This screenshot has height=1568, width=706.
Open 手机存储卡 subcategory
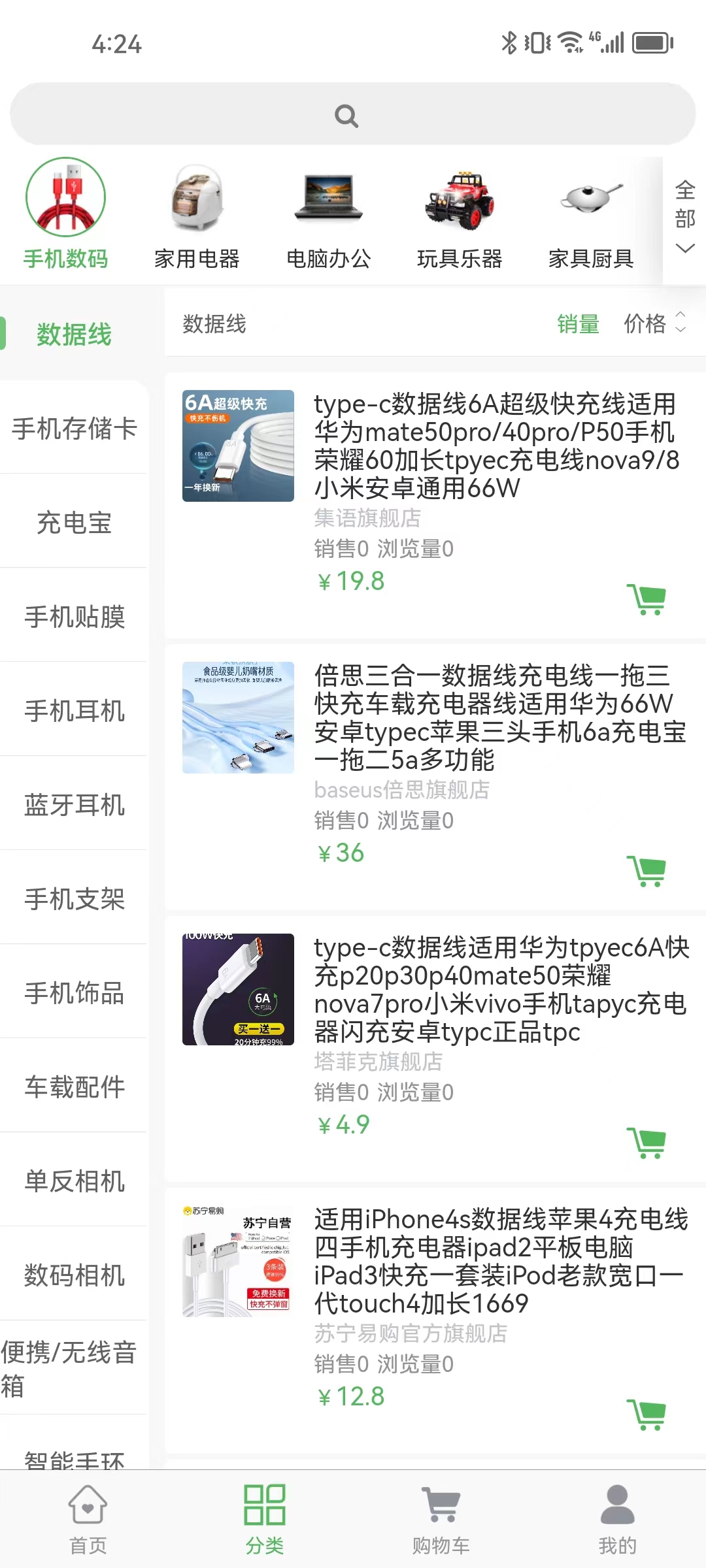pos(75,429)
